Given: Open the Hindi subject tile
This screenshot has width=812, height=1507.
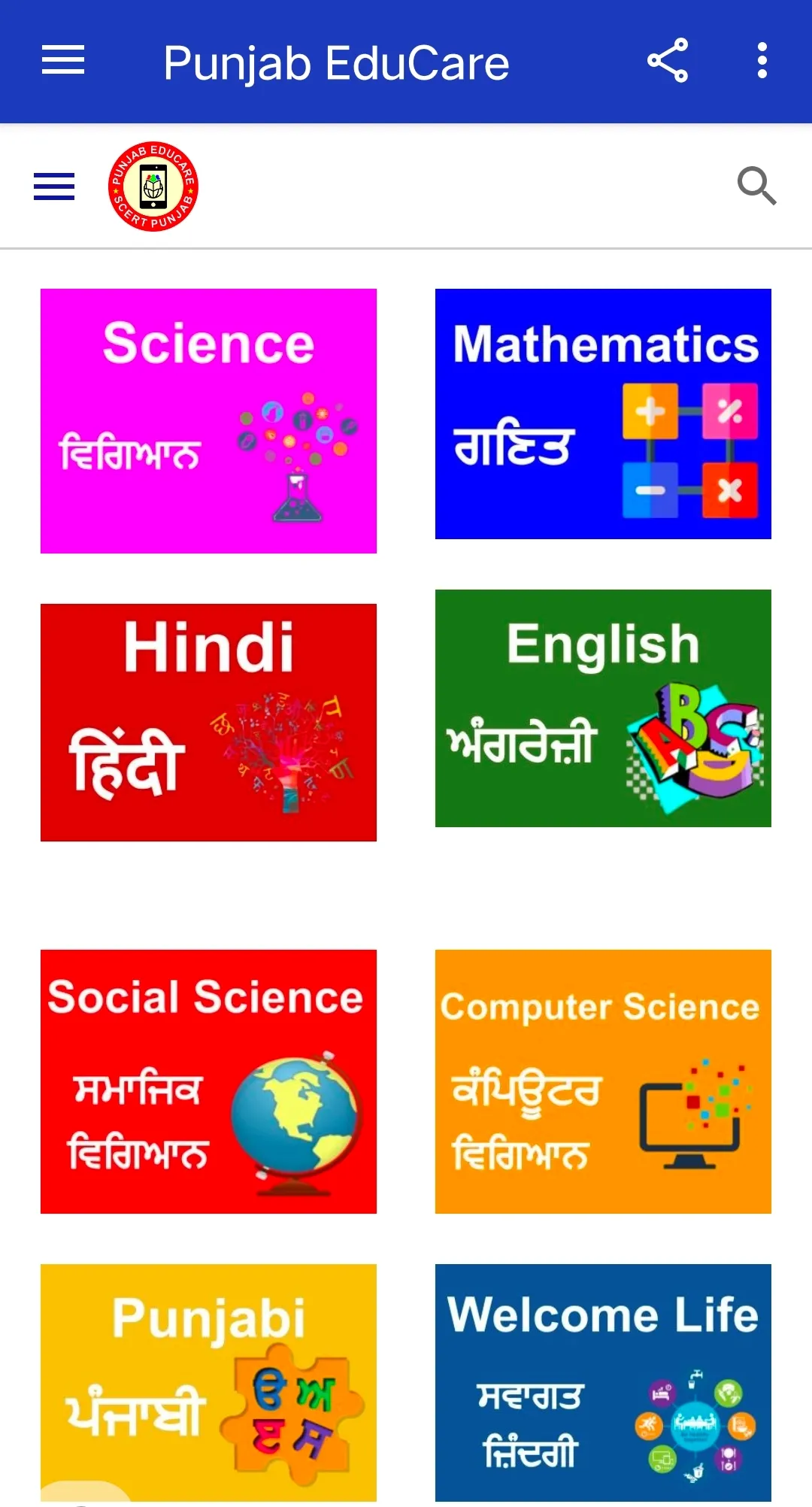Looking at the screenshot, I should click(208, 722).
